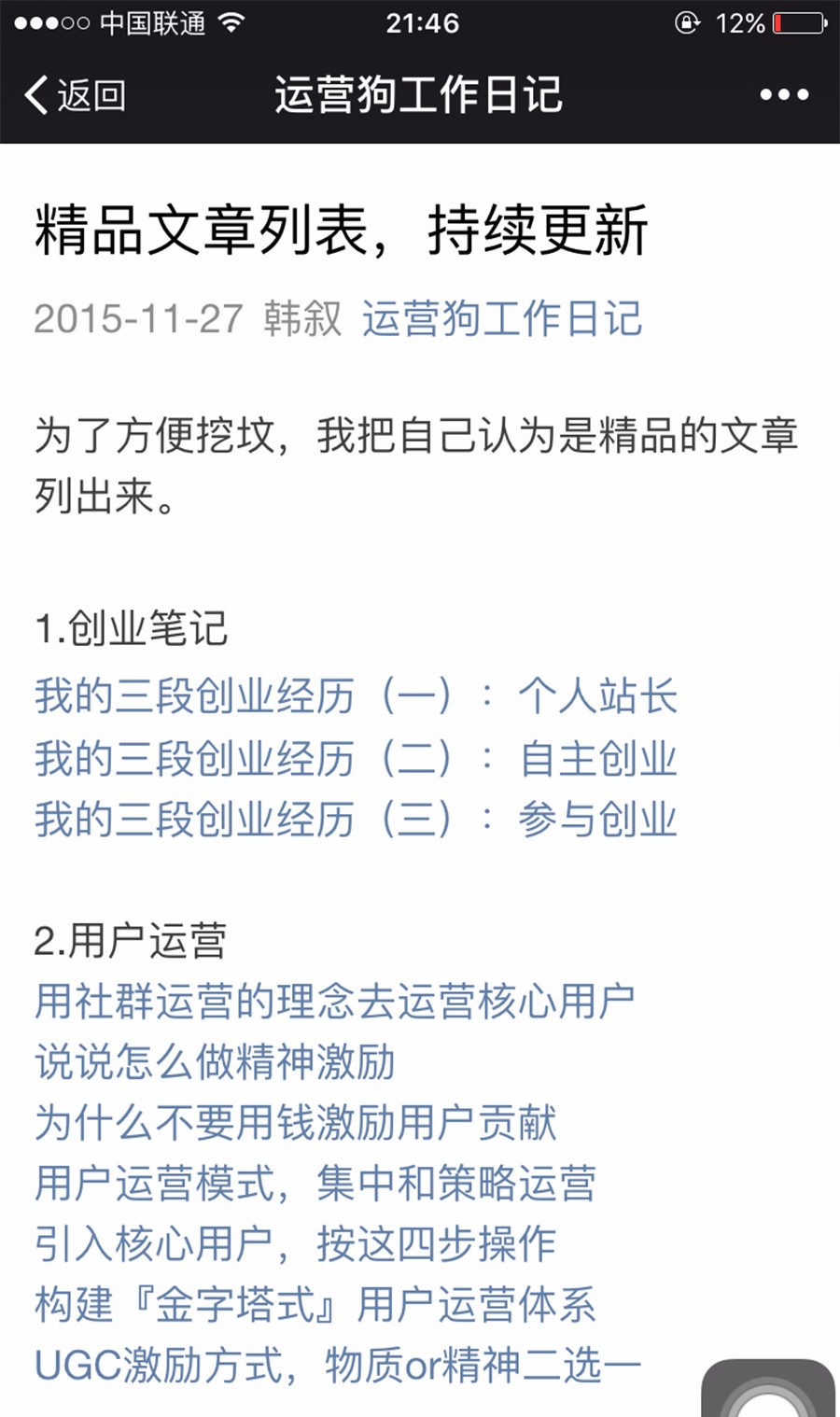840x1417 pixels.
Task: Open 为什么不要用钱激励用户贡献
Action: [x=296, y=1123]
